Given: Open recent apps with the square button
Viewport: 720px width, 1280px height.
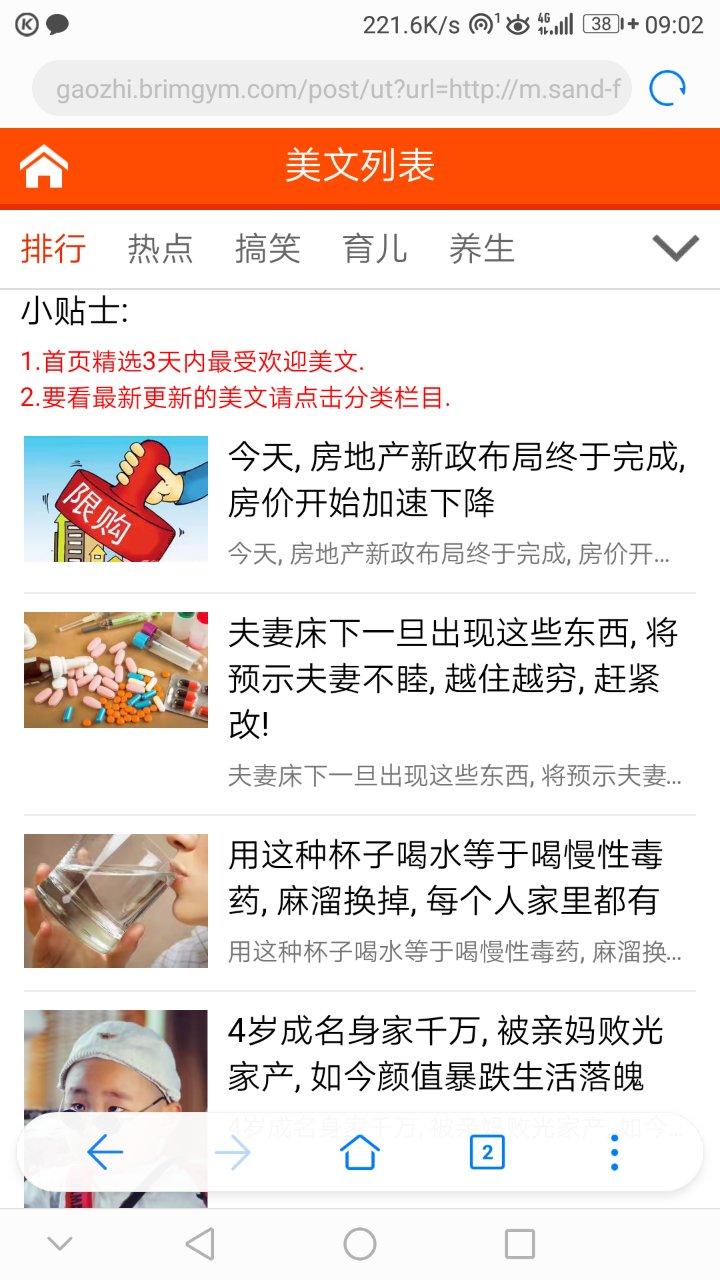Looking at the screenshot, I should [x=519, y=1244].
